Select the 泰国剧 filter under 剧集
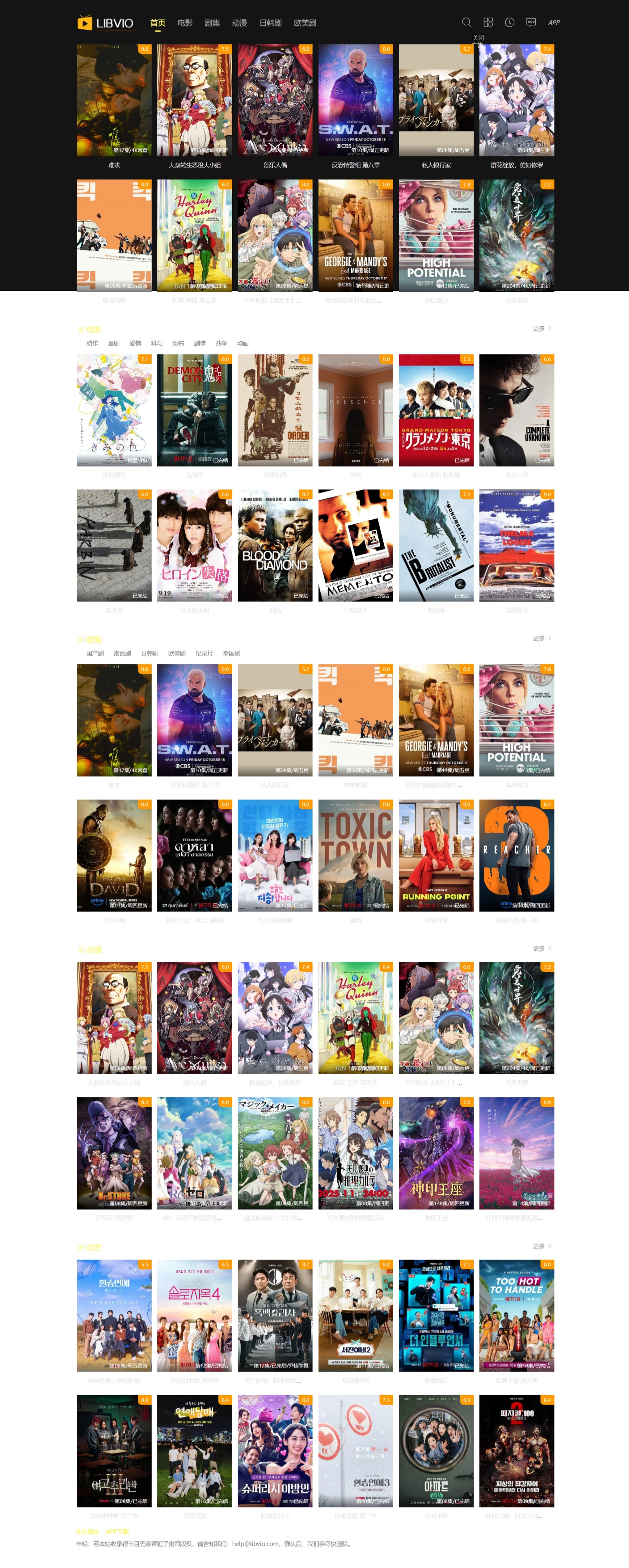This screenshot has height=1568, width=629. 231,653
